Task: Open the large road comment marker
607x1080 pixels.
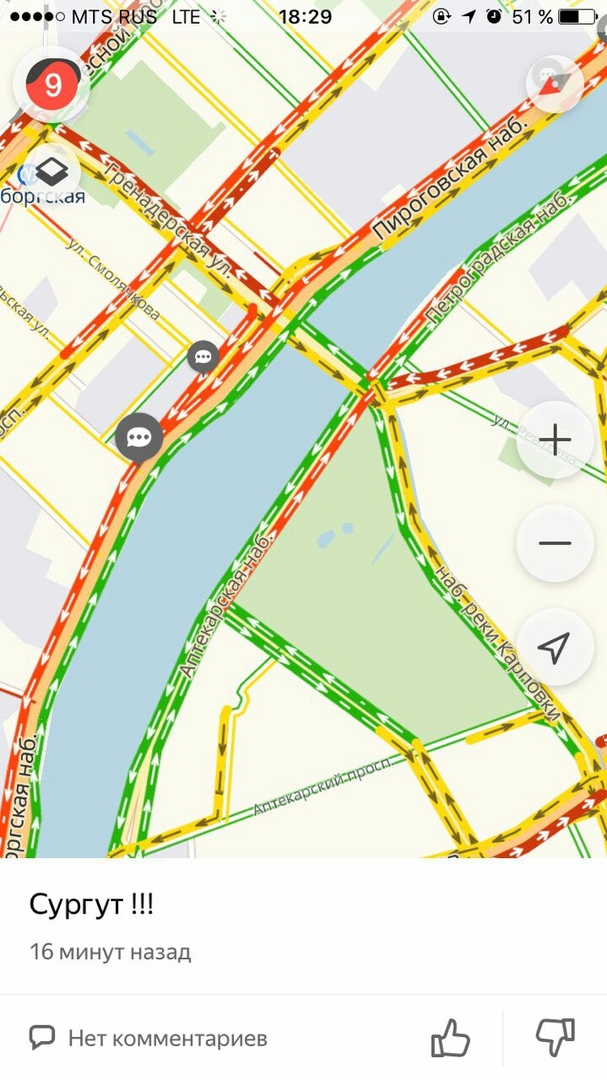Action: point(139,436)
